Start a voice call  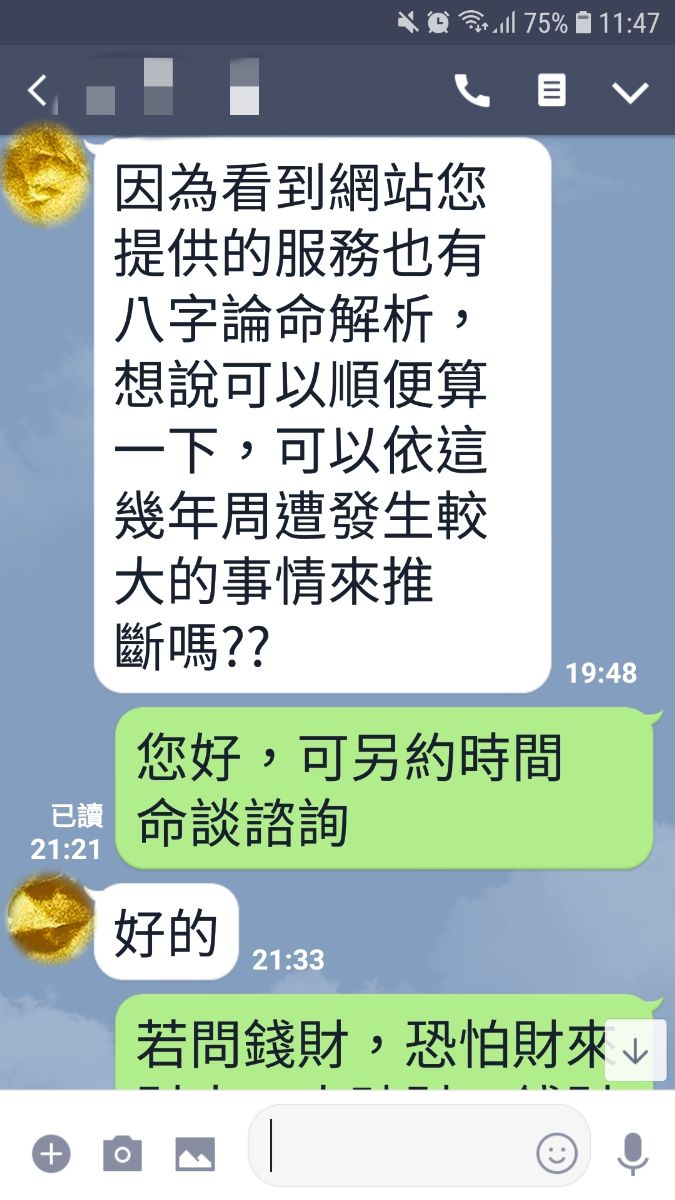(x=472, y=91)
